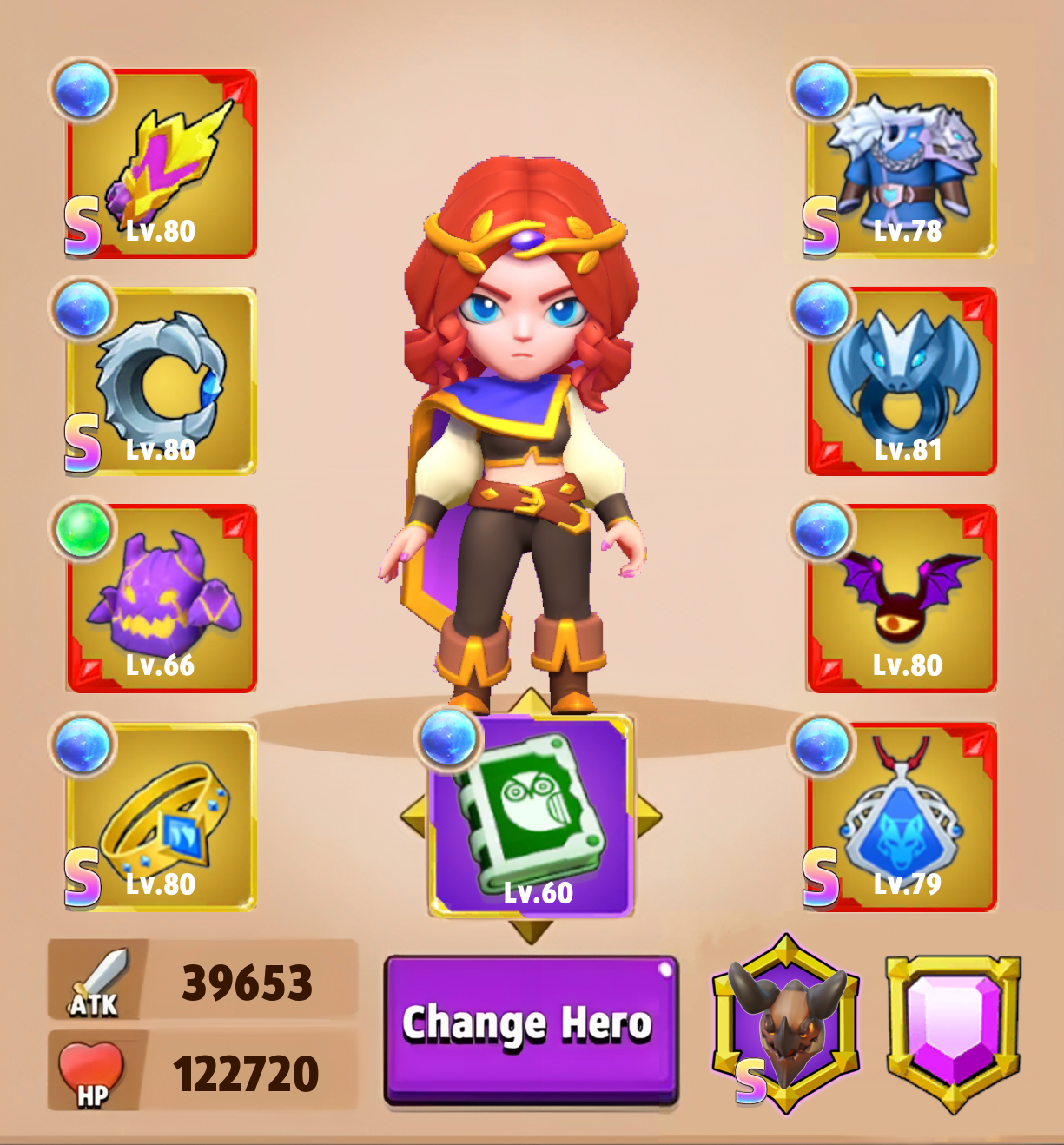Open the Lv.80 bat spirit slot
The width and height of the screenshot is (1064, 1145).
click(901, 599)
